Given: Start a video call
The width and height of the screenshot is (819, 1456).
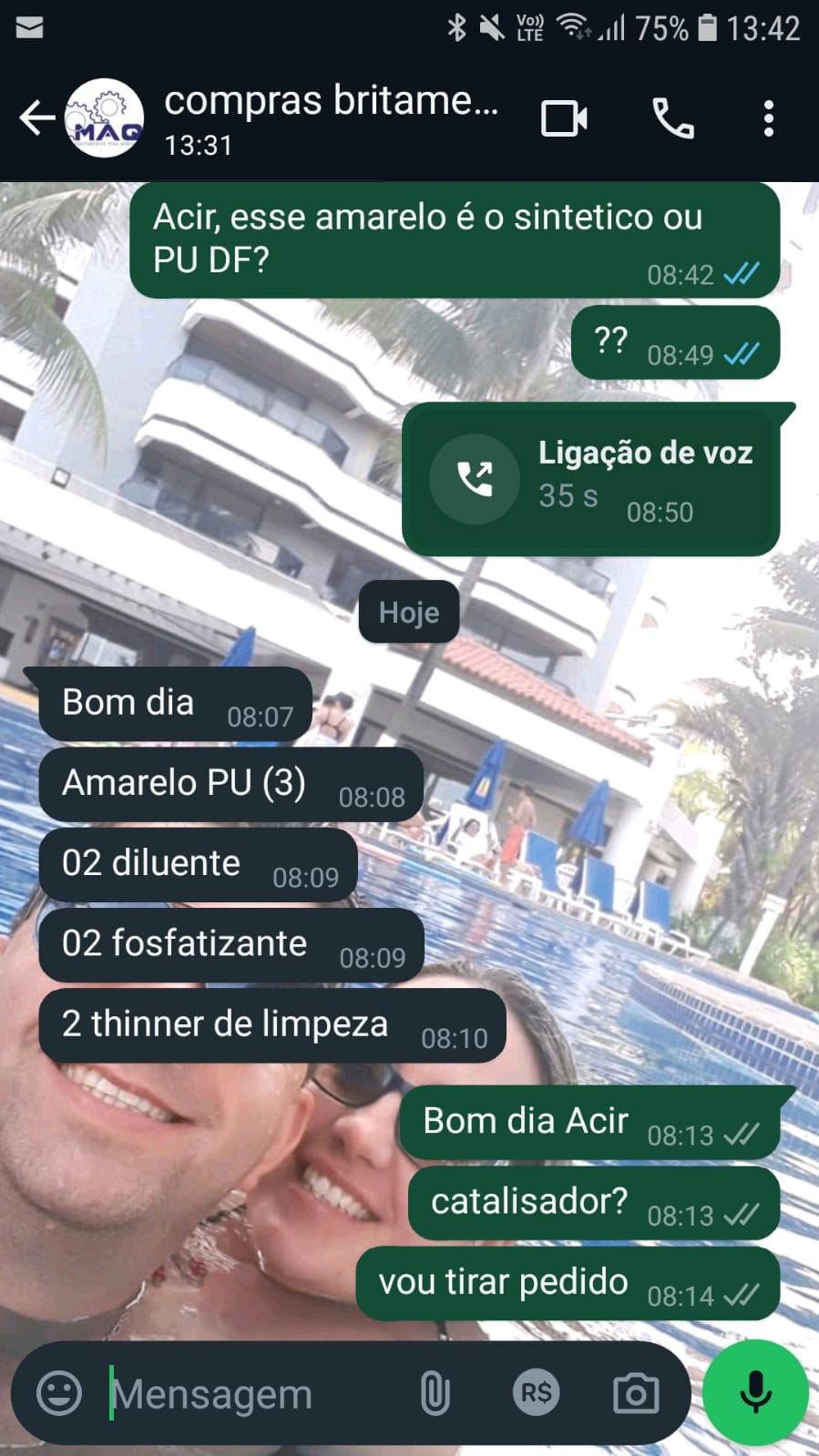Looking at the screenshot, I should [564, 118].
